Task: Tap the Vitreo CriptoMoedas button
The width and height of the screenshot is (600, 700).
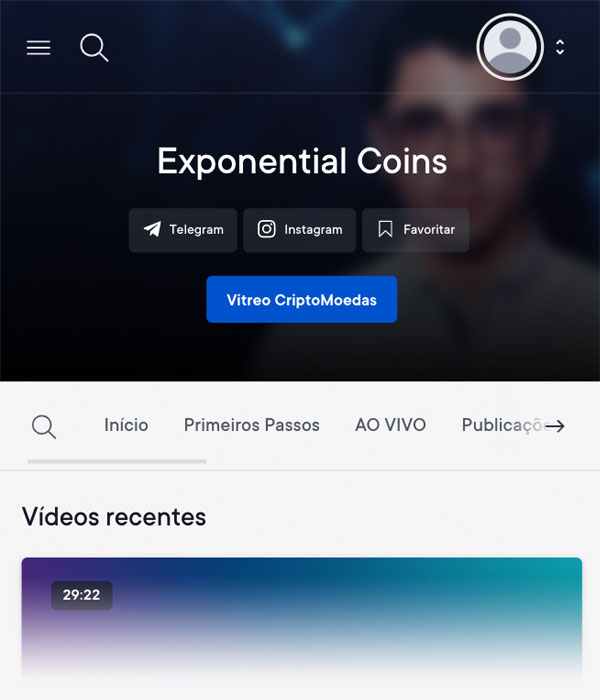Action: click(x=301, y=300)
